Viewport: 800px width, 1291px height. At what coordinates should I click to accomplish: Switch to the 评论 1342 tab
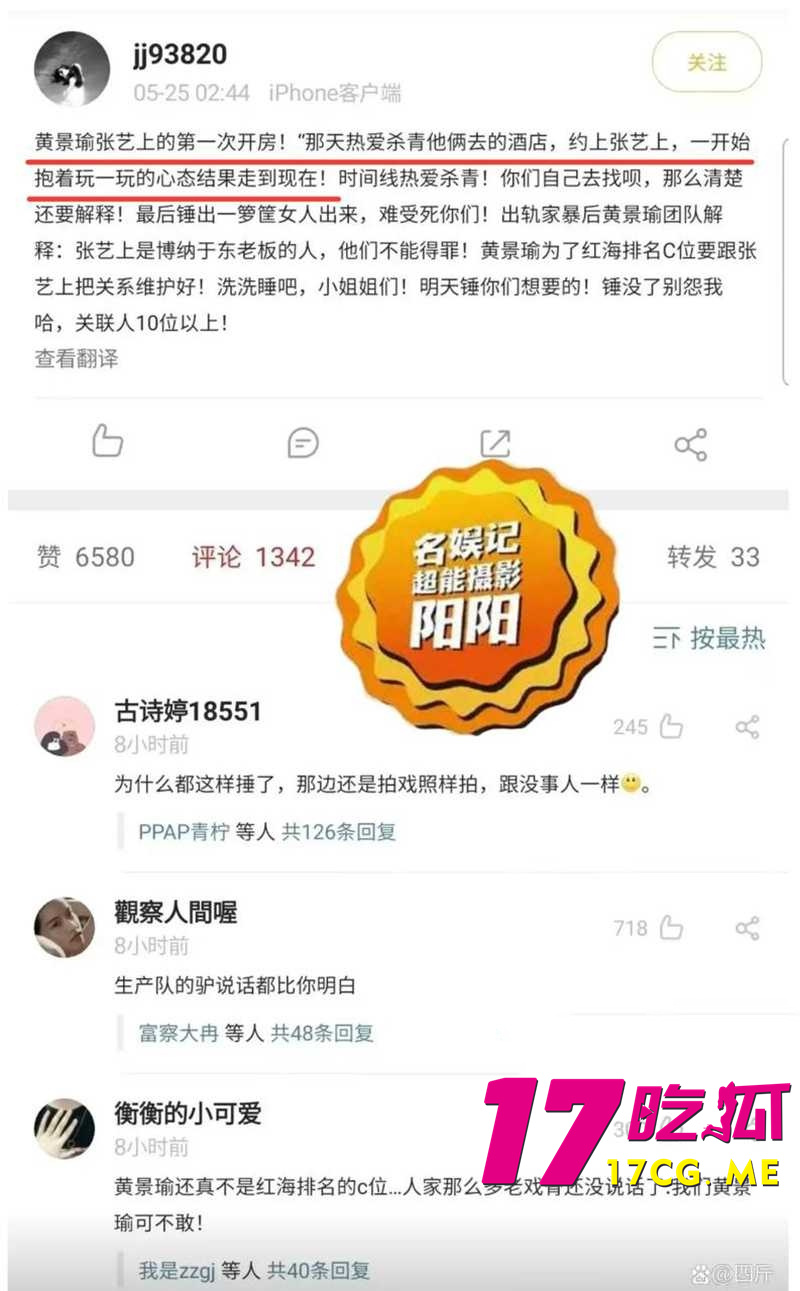point(253,557)
